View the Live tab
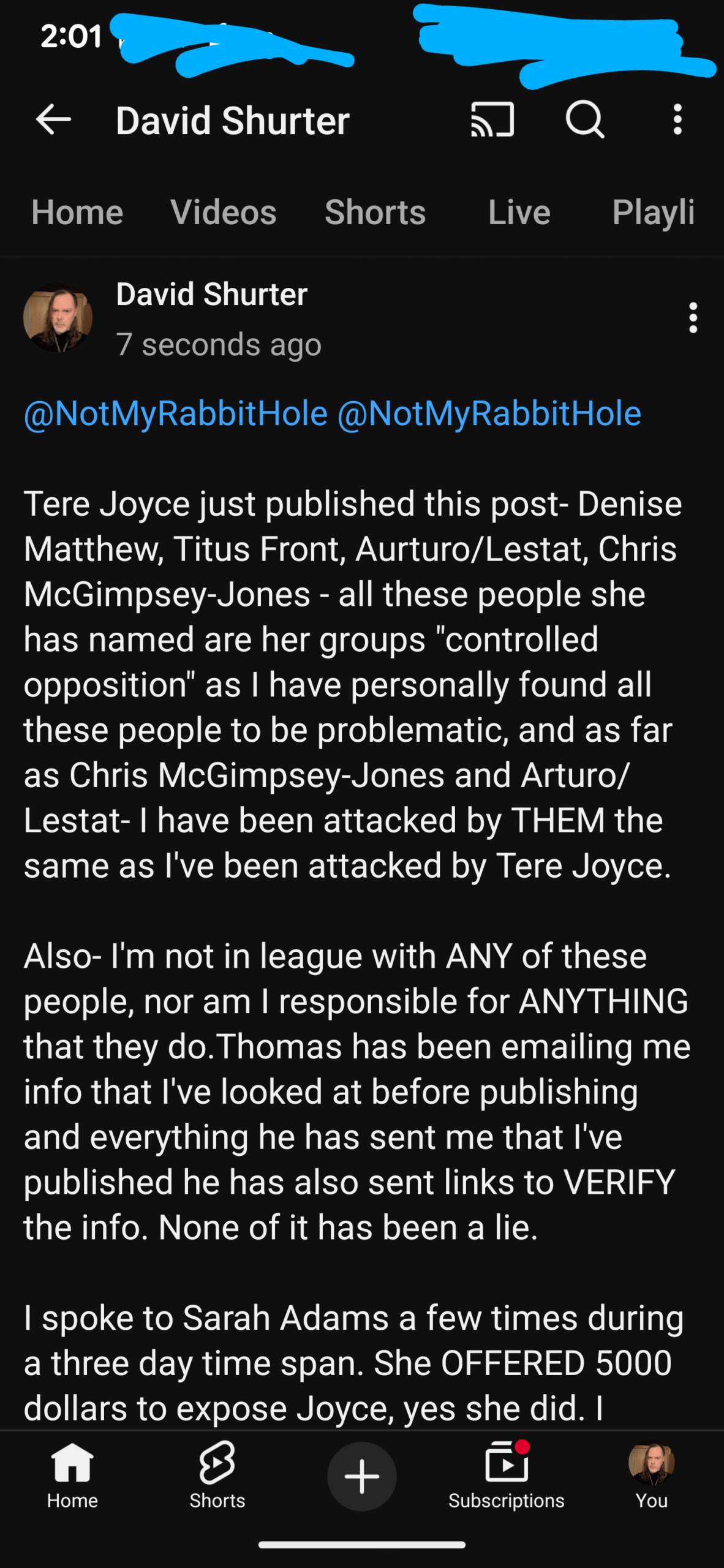The image size is (724, 1568). click(519, 213)
